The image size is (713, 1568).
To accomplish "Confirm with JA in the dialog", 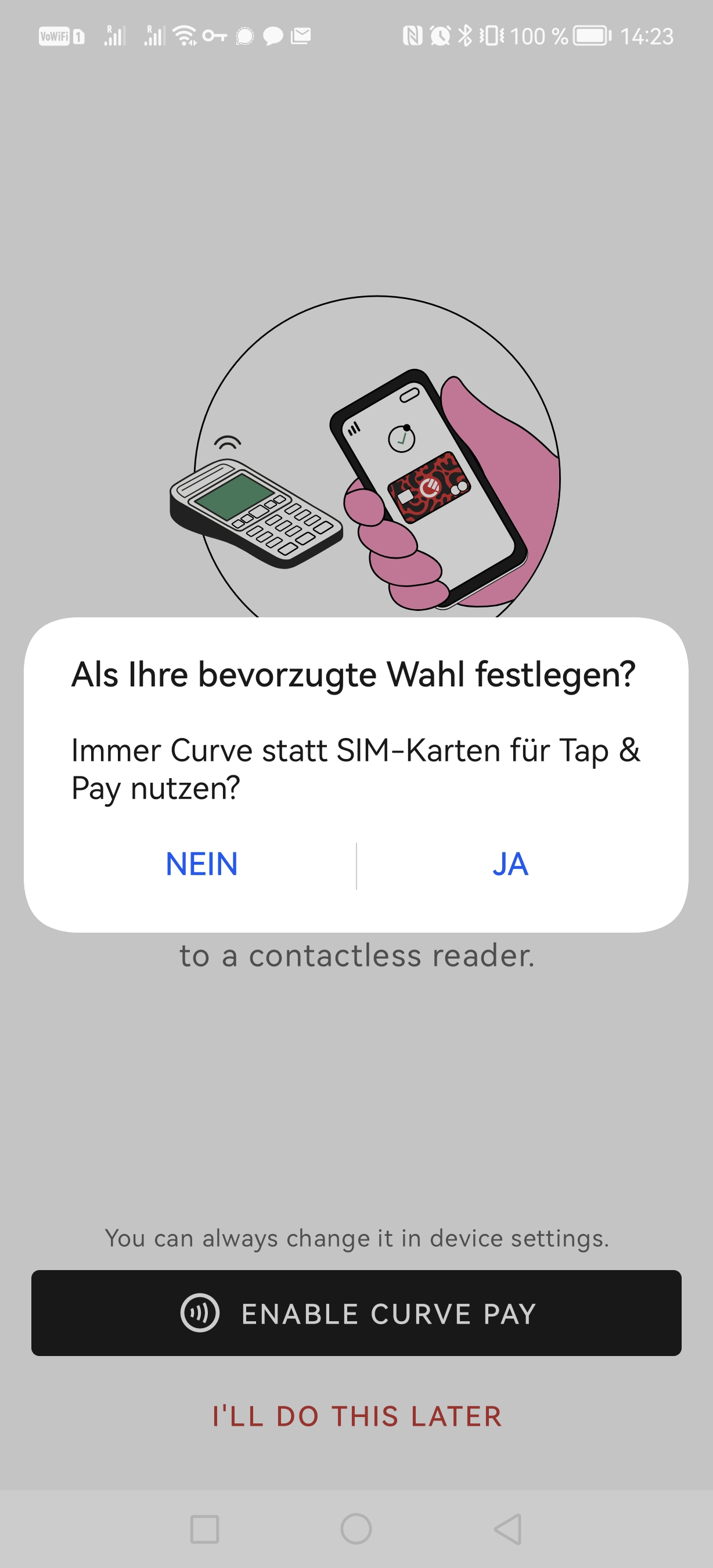I will tap(510, 864).
